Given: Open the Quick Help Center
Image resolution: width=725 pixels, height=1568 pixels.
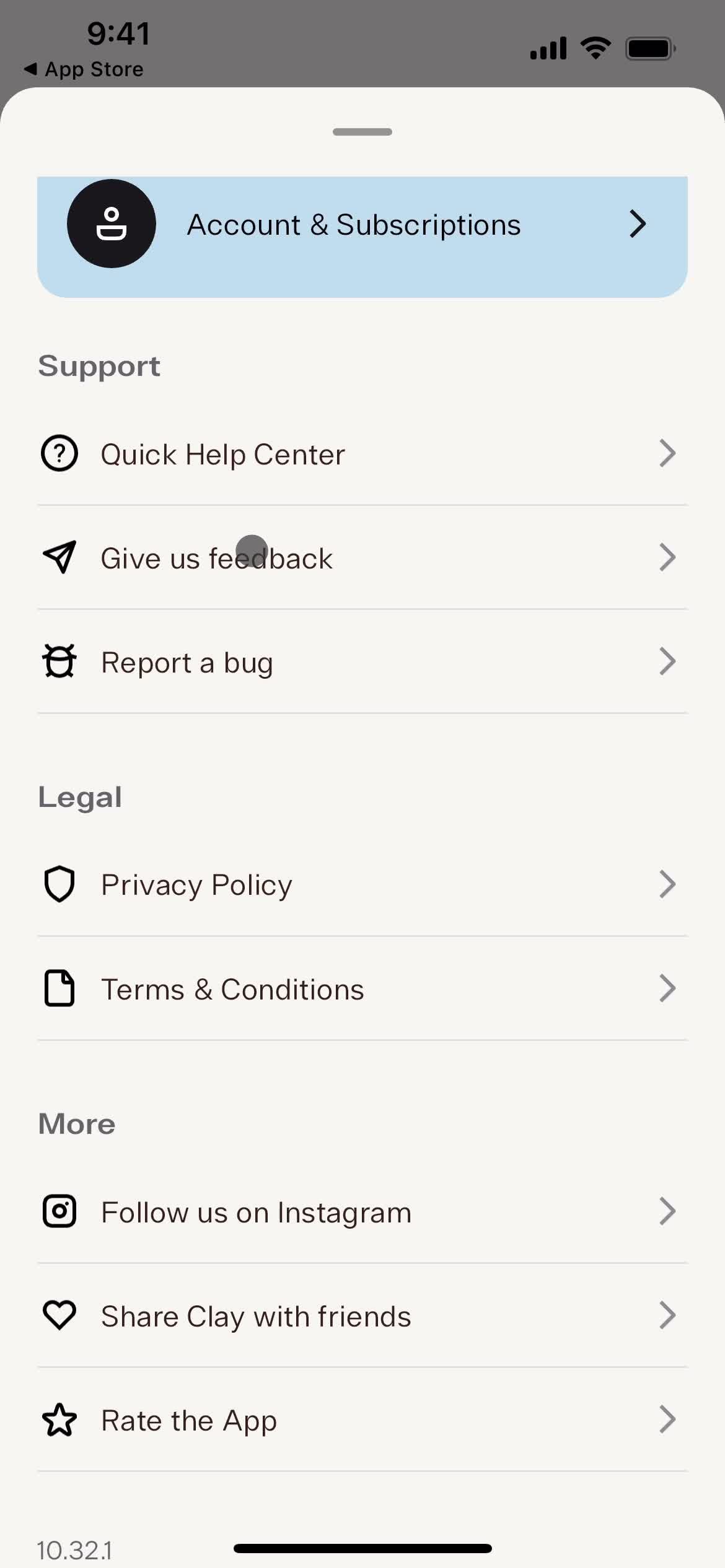Looking at the screenshot, I should pos(362,454).
